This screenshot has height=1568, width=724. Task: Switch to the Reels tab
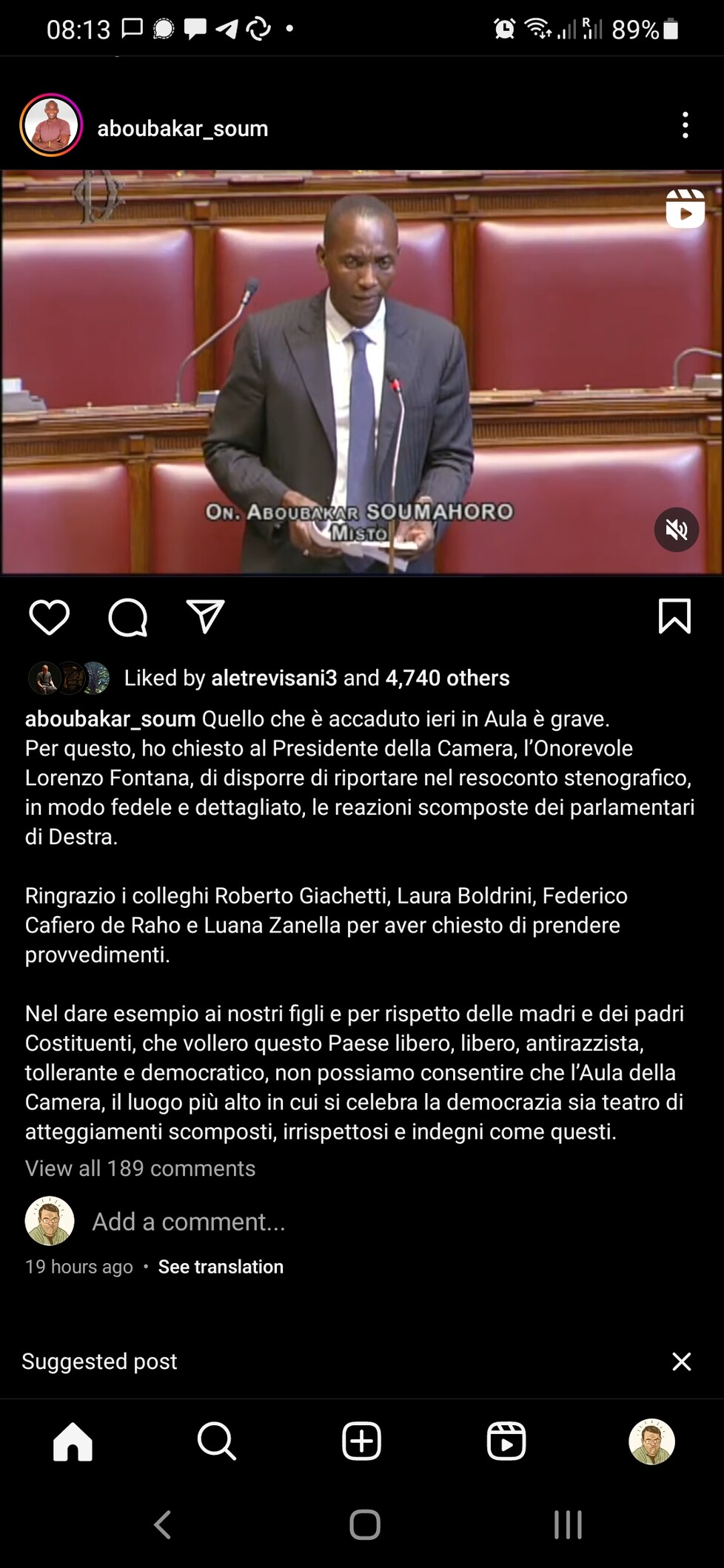[506, 1441]
